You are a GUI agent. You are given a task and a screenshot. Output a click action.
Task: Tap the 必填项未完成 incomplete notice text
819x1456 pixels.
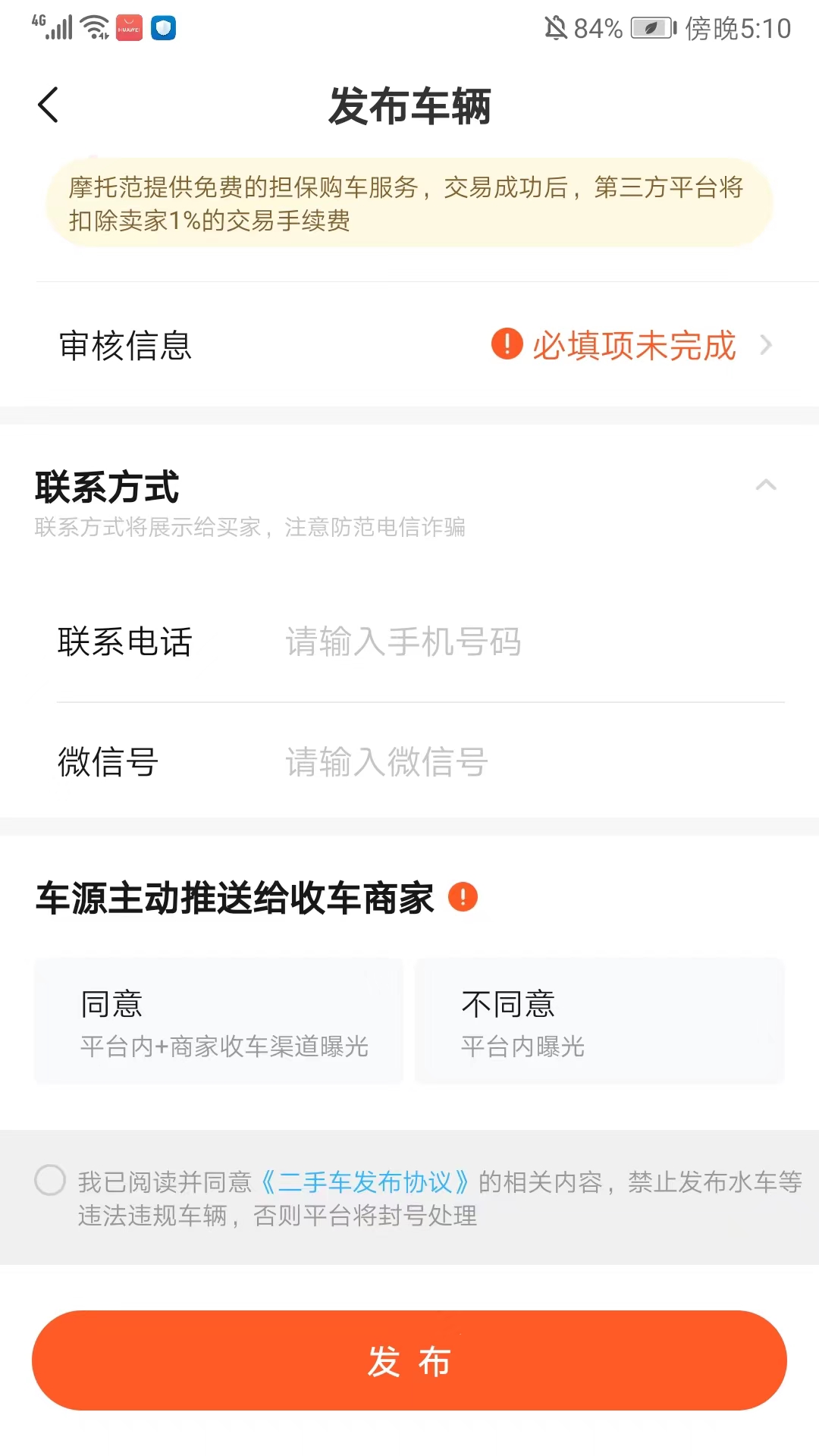635,346
